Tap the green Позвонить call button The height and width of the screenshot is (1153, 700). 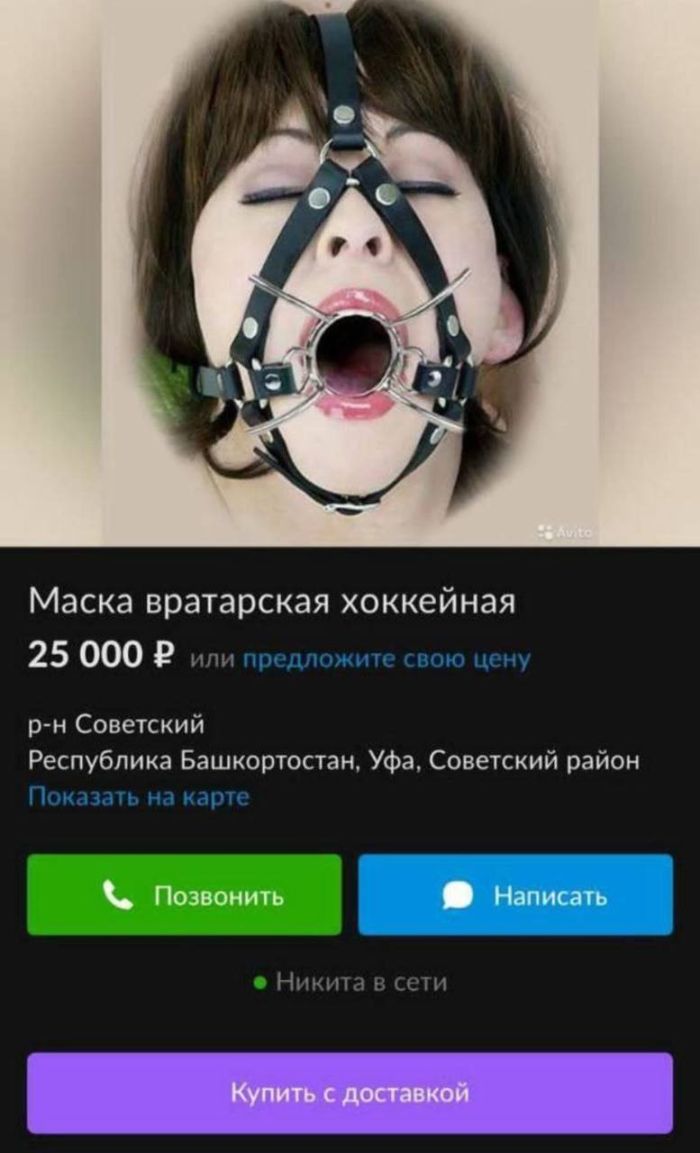coord(184,895)
